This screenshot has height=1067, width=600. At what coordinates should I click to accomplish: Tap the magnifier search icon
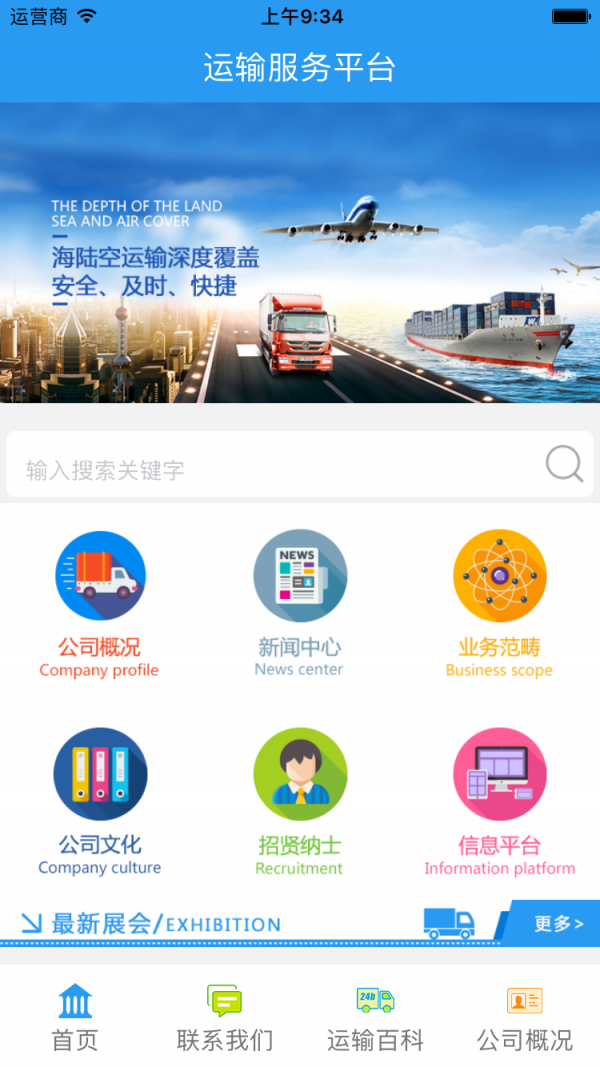tap(564, 465)
